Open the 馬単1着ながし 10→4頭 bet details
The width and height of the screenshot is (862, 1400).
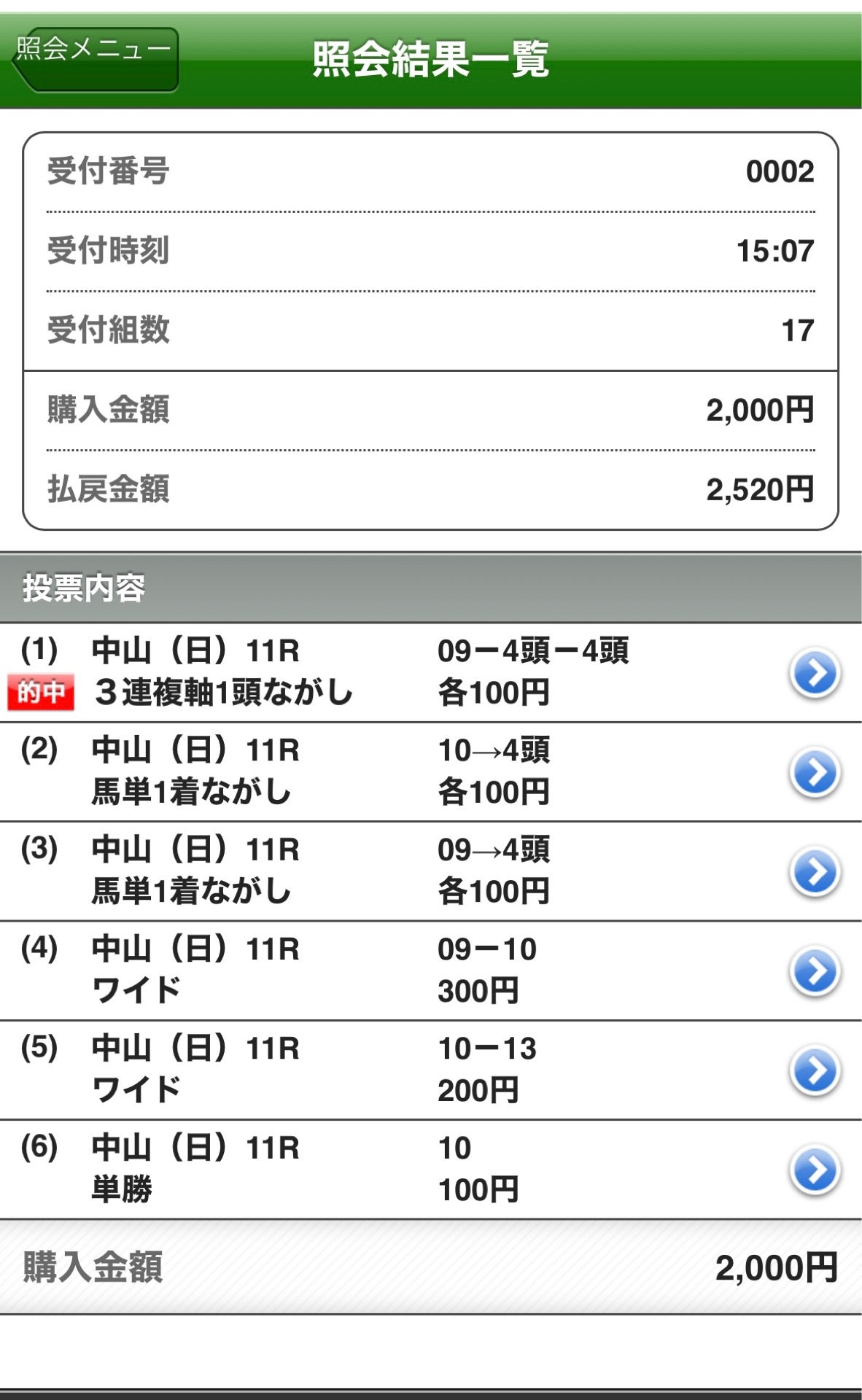tap(815, 772)
